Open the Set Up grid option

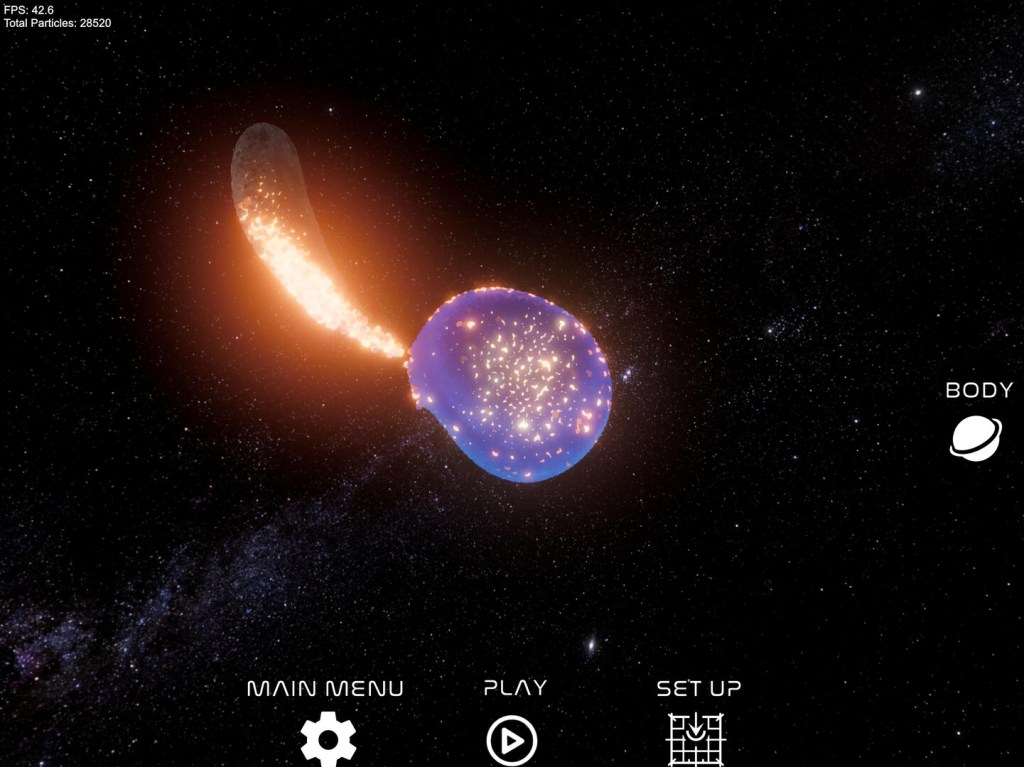696,738
